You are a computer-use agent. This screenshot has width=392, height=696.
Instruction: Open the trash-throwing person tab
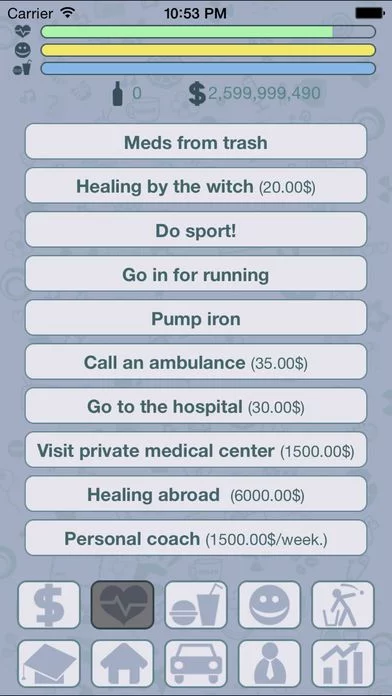(x=343, y=605)
